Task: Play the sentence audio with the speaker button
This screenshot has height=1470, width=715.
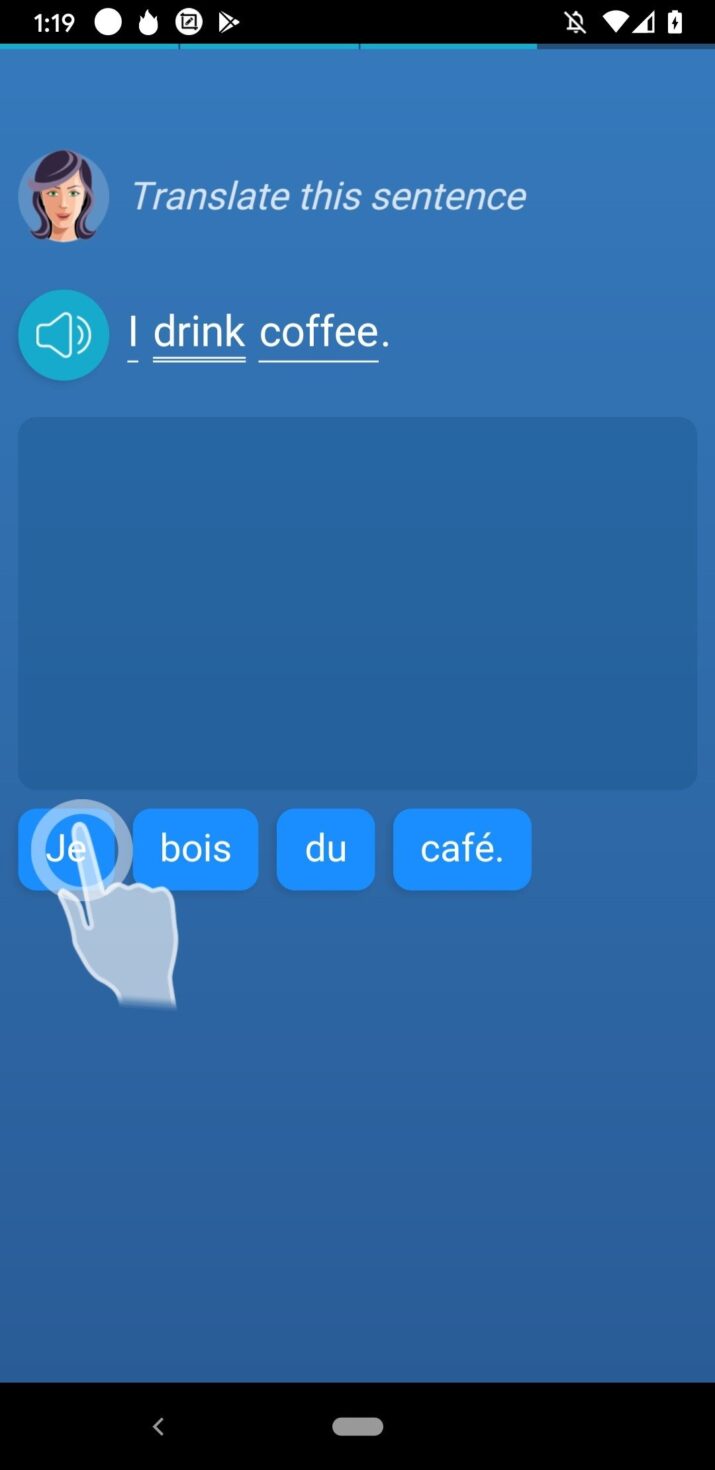Action: 63,335
